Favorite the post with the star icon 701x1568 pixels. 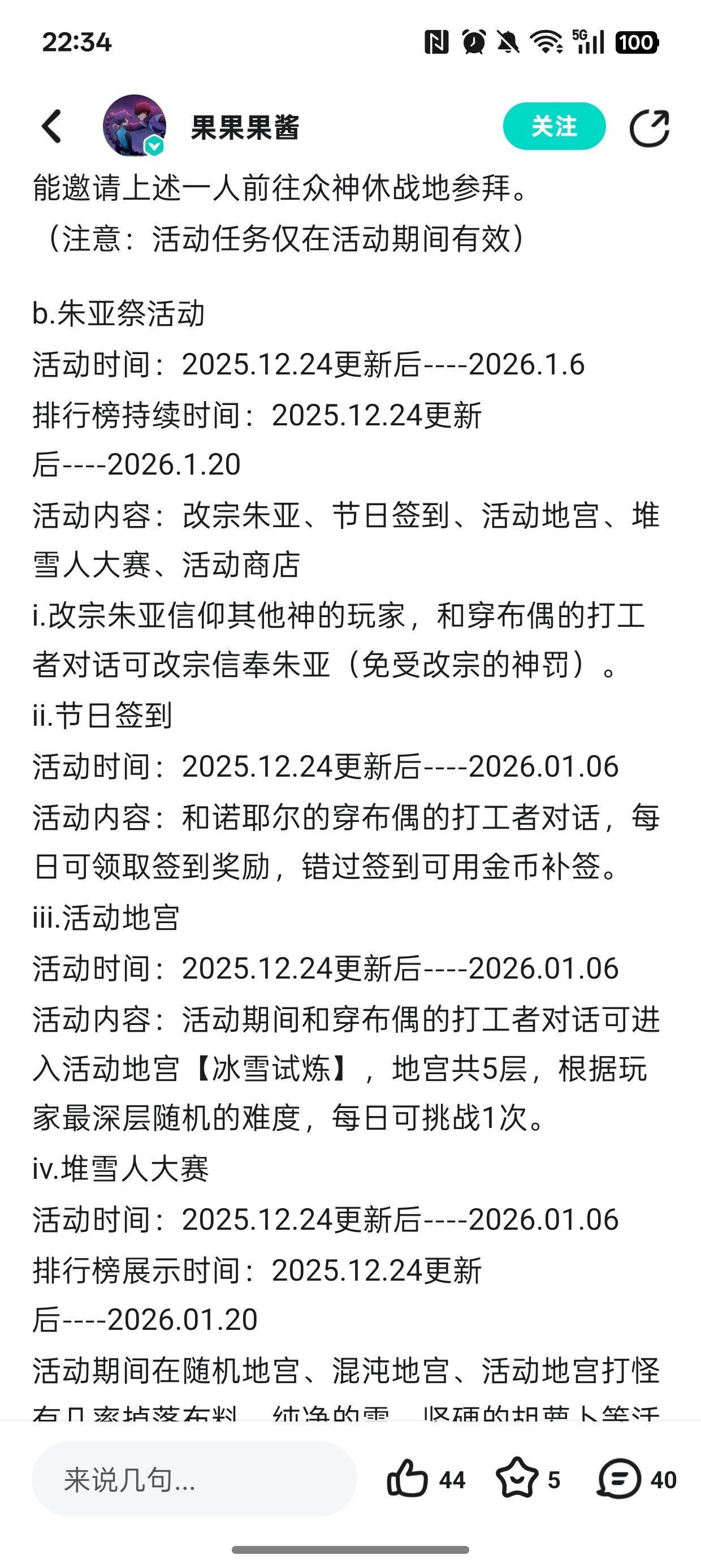517,1479
